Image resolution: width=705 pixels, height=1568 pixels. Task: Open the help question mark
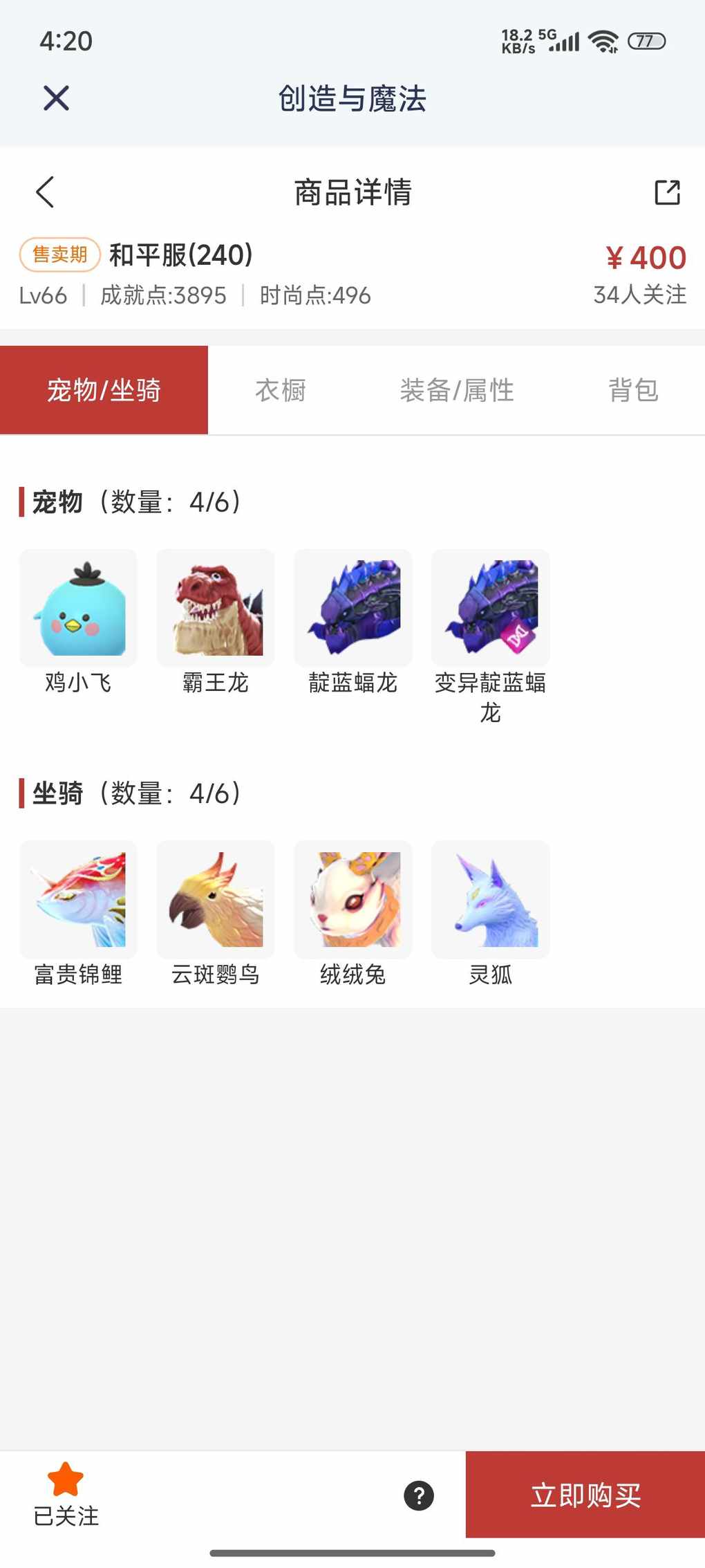point(419,1495)
